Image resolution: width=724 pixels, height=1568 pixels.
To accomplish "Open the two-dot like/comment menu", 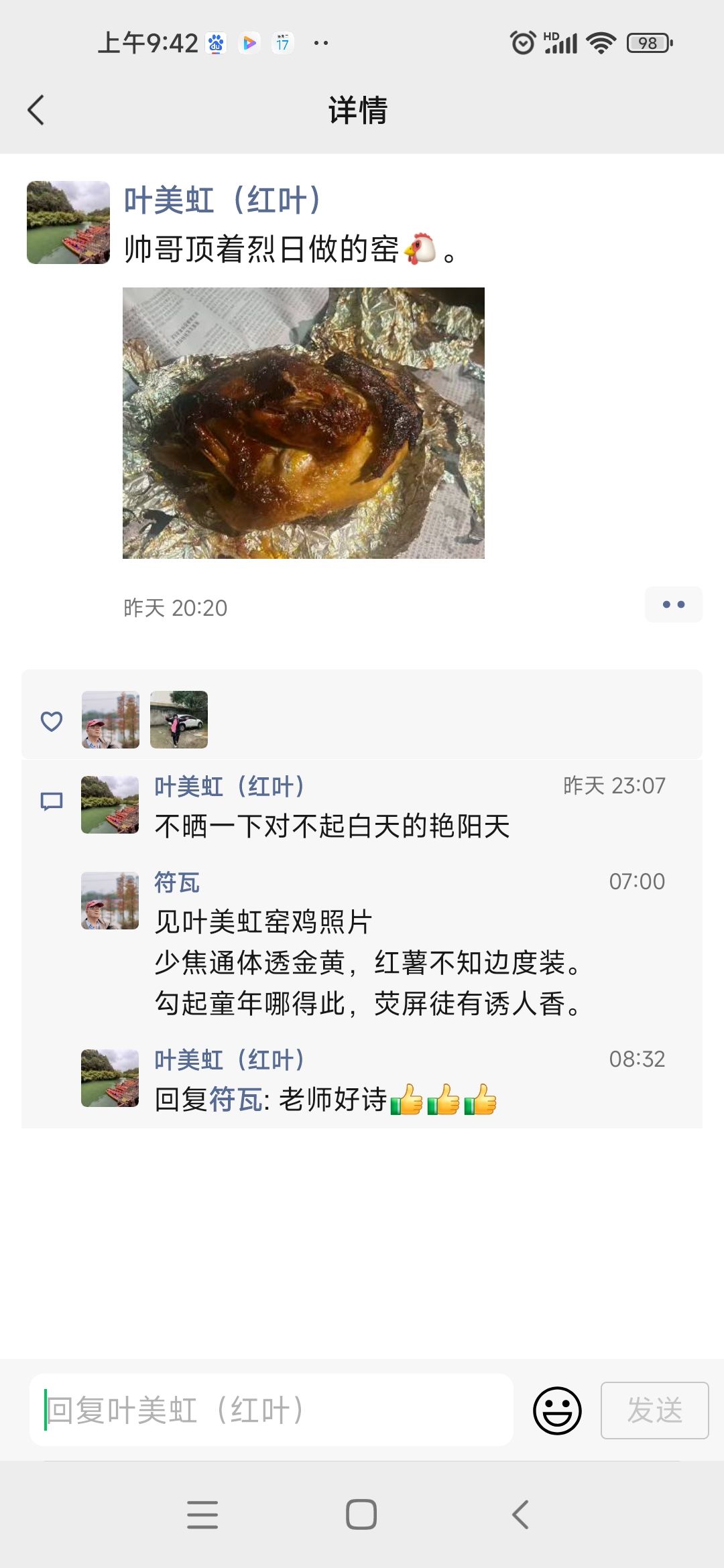I will (673, 604).
